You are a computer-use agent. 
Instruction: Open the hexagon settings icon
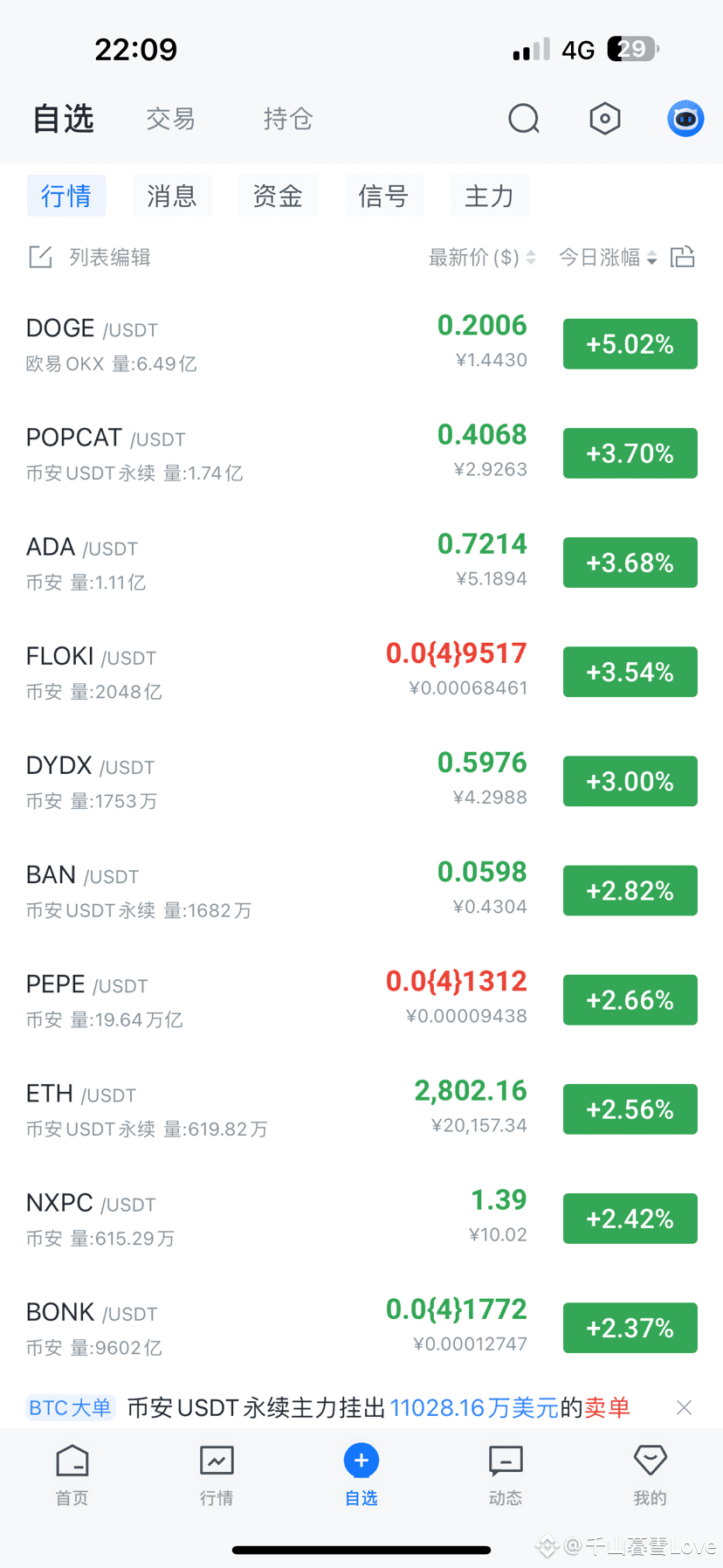click(605, 118)
